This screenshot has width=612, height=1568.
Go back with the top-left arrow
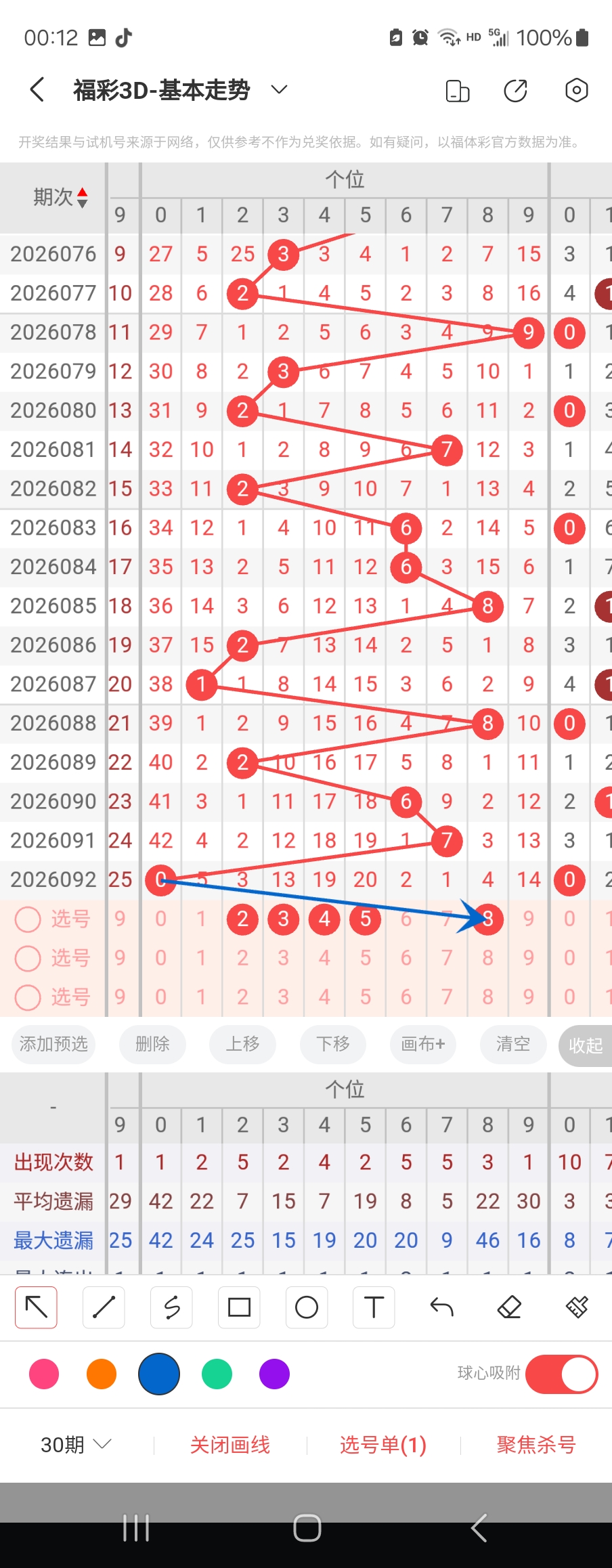[37, 89]
